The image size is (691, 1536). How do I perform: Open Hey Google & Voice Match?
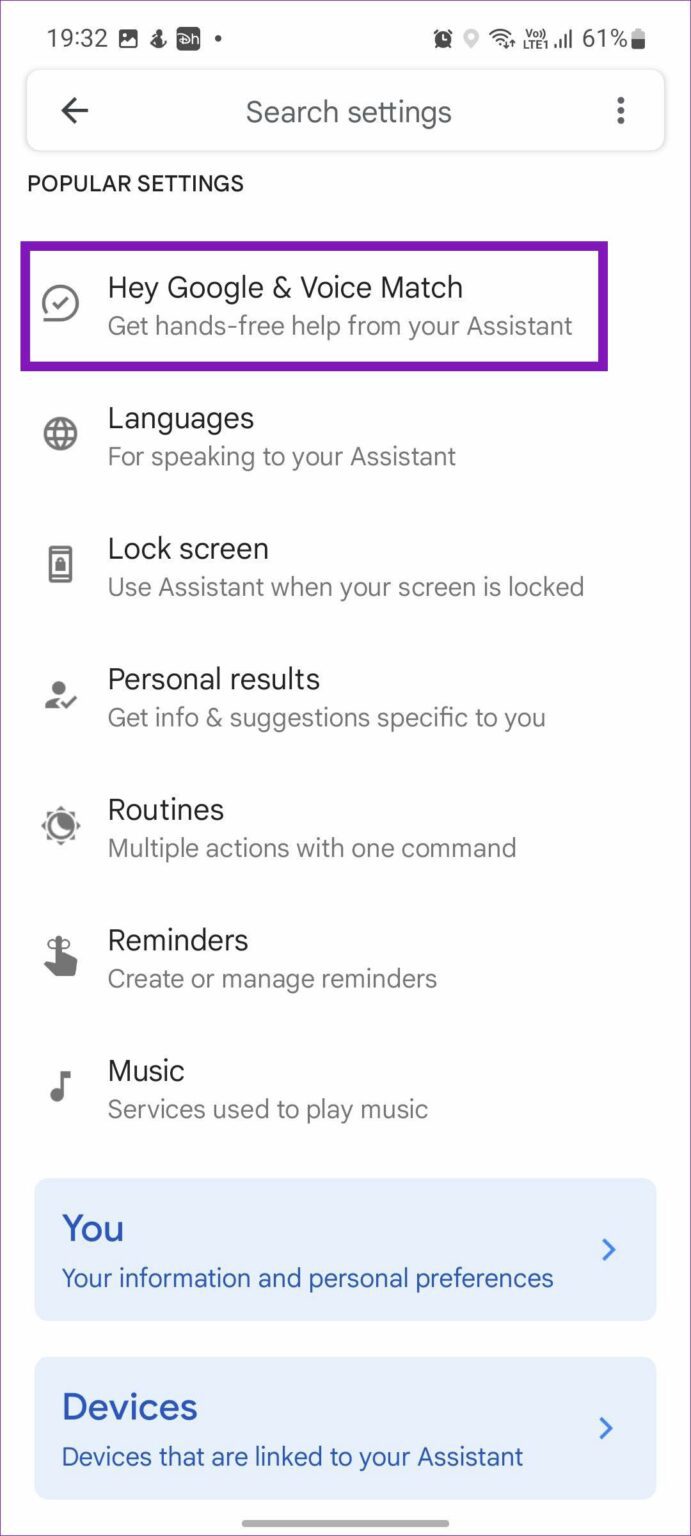314,305
